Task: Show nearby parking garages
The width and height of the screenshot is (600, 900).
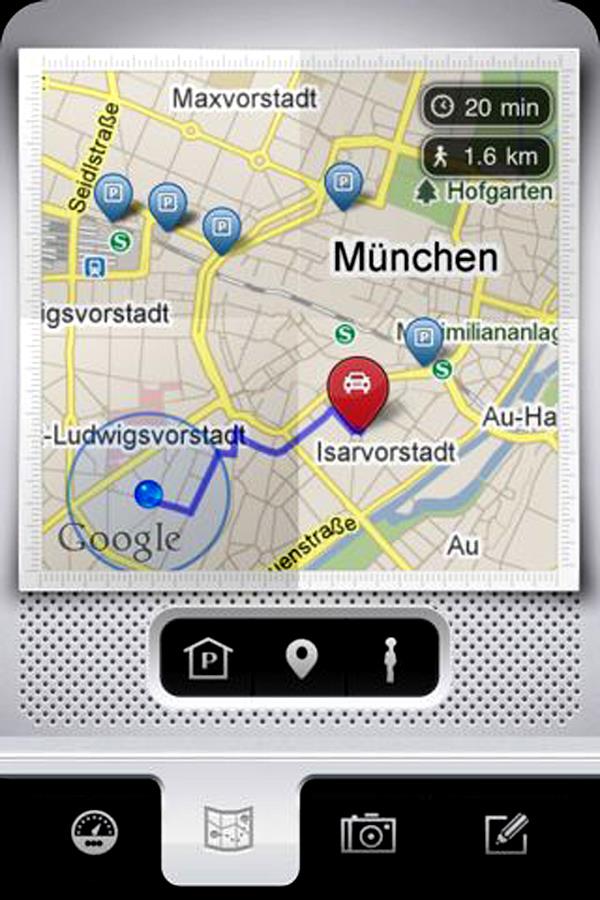Action: coord(208,658)
